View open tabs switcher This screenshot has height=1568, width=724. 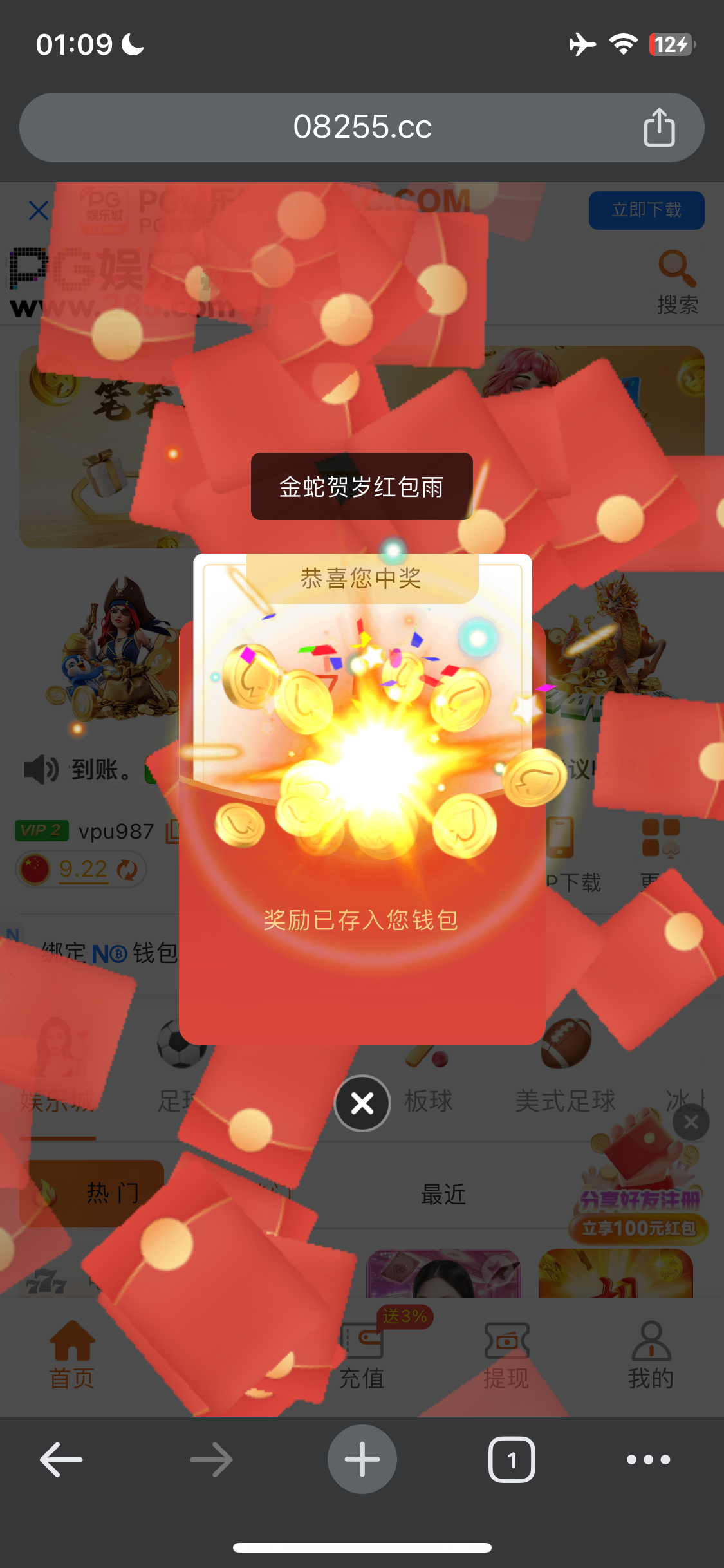point(512,1459)
